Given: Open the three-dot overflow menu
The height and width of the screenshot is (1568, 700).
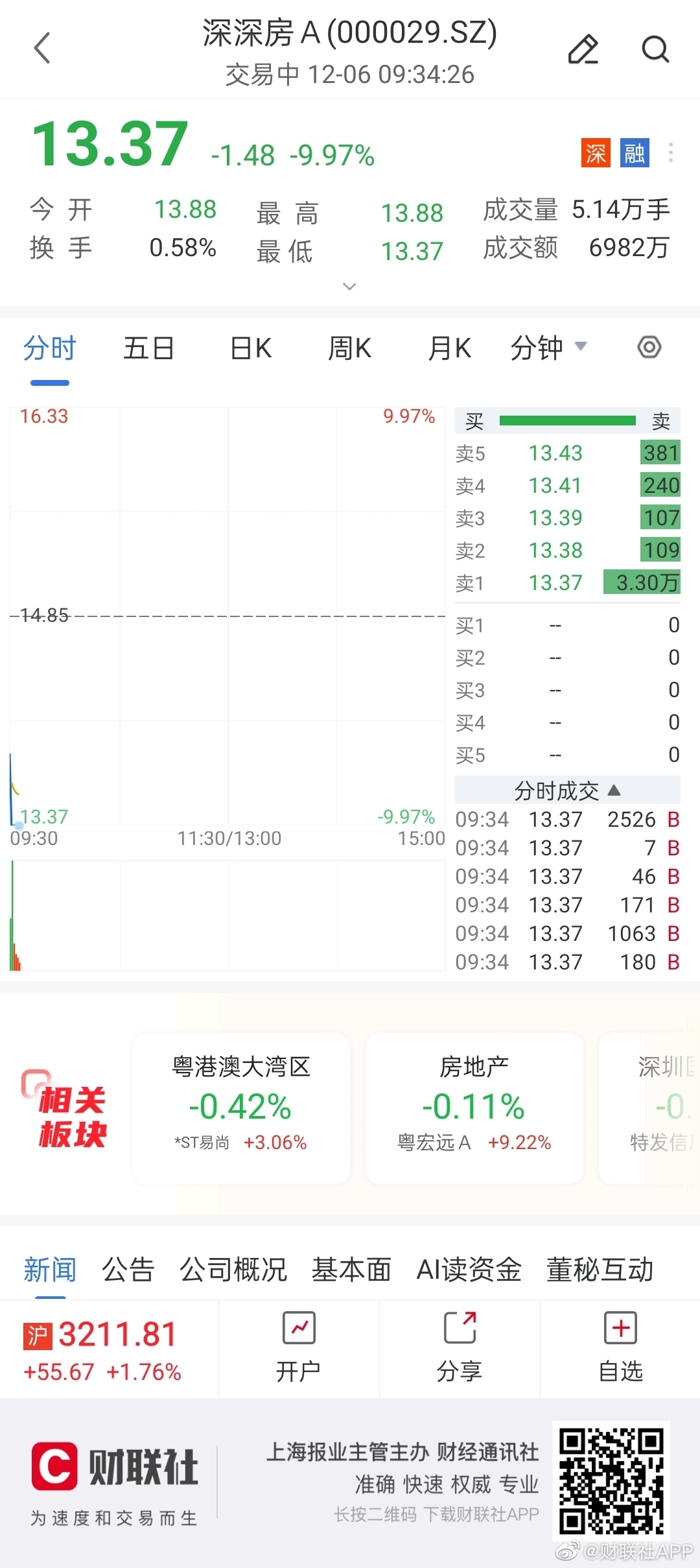Looking at the screenshot, I should coord(670,153).
